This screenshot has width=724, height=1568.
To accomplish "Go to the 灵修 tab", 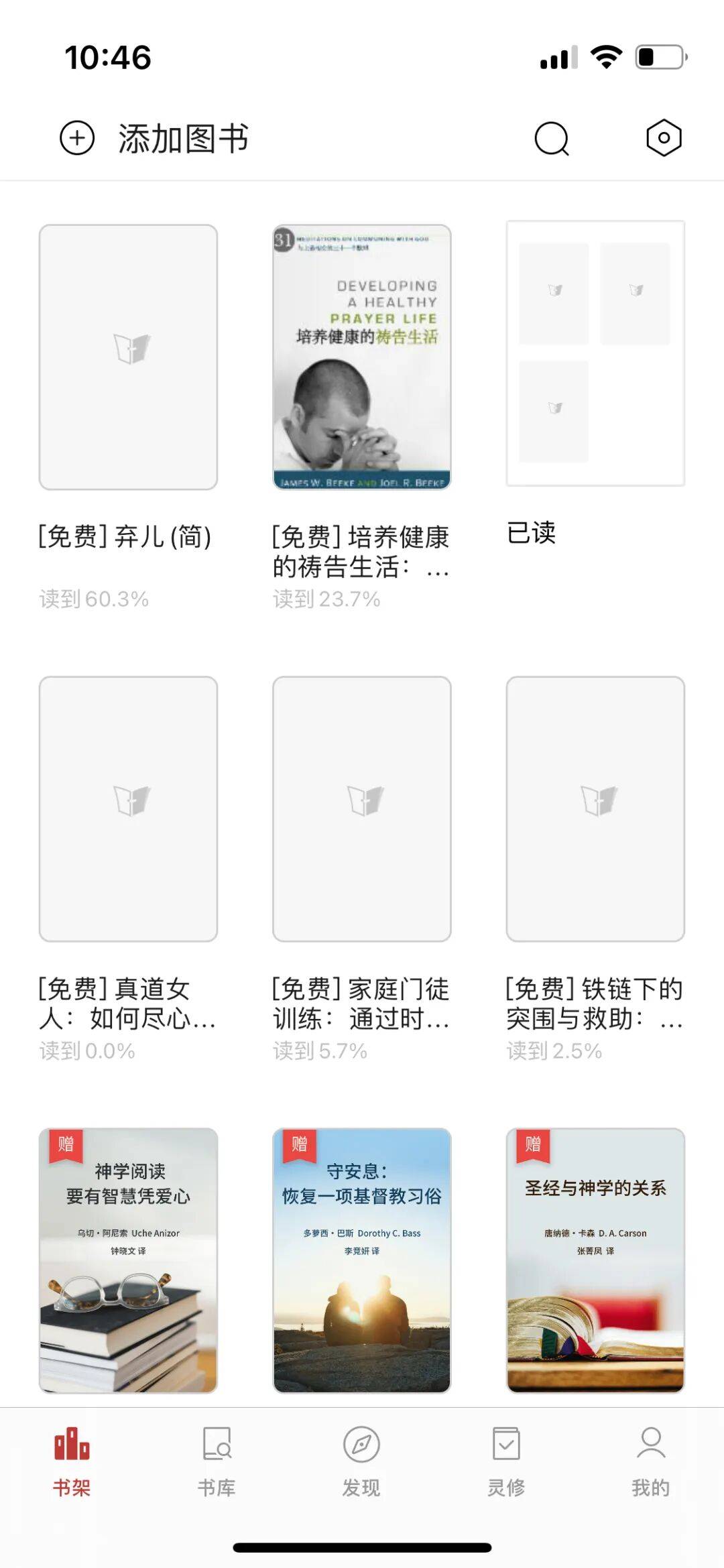I will tap(506, 1461).
